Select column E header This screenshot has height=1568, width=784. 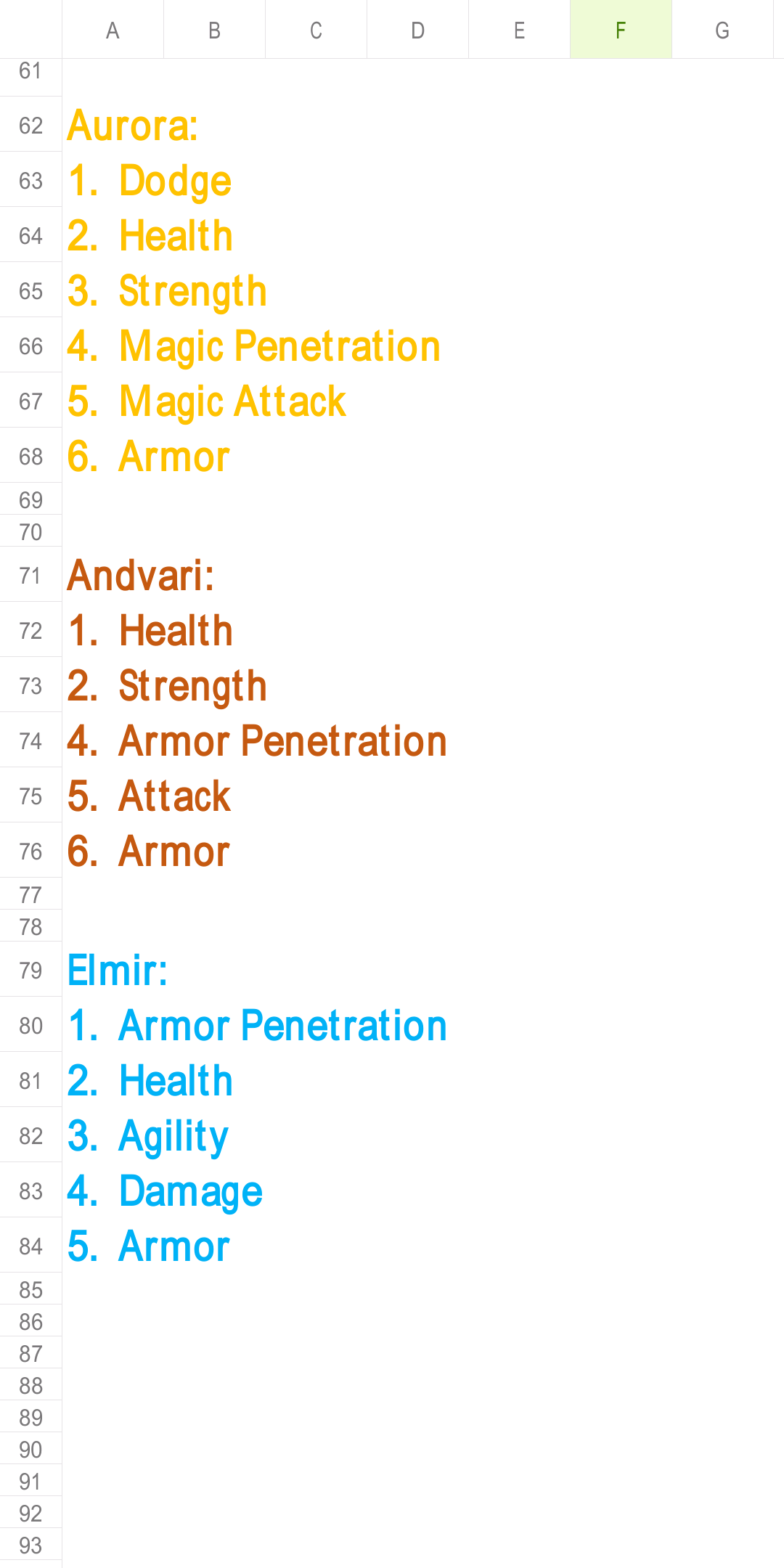coord(519,29)
